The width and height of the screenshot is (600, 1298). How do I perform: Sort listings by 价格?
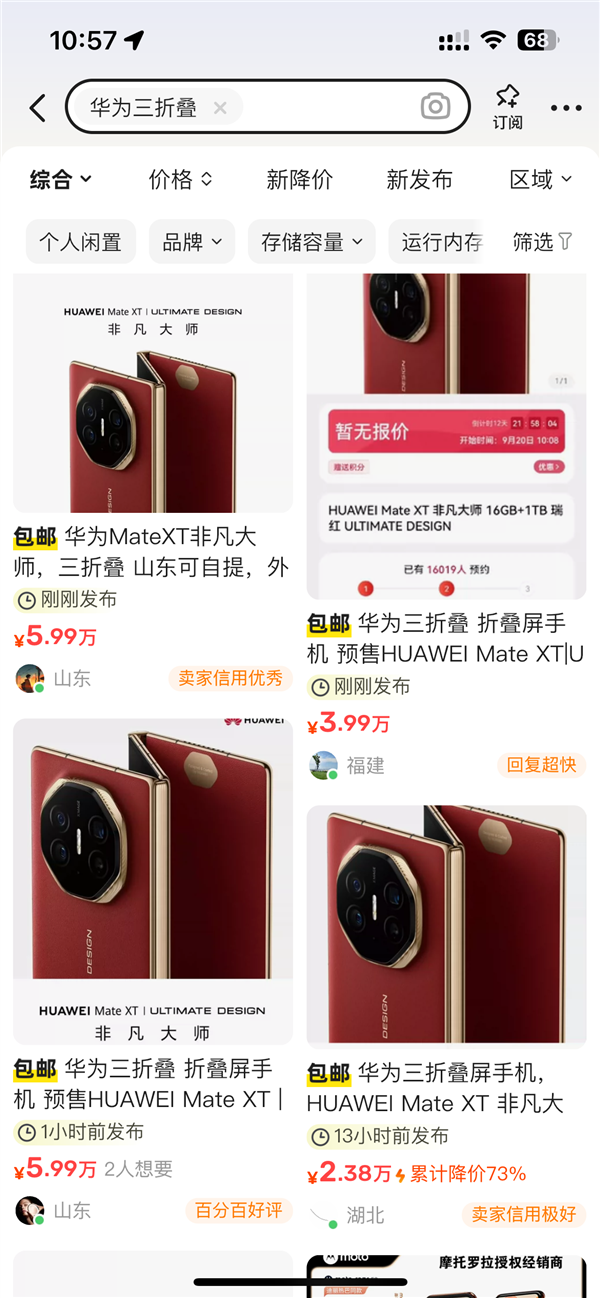coord(180,180)
